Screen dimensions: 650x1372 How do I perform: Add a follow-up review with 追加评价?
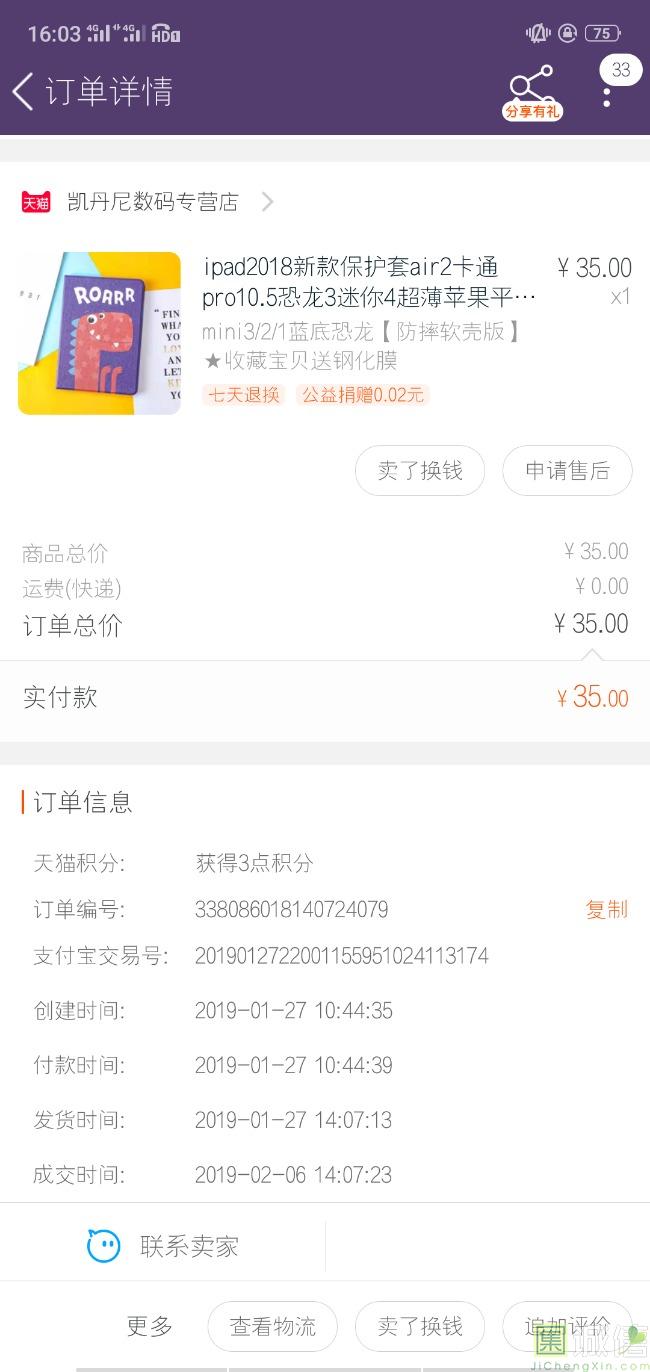(567, 1326)
